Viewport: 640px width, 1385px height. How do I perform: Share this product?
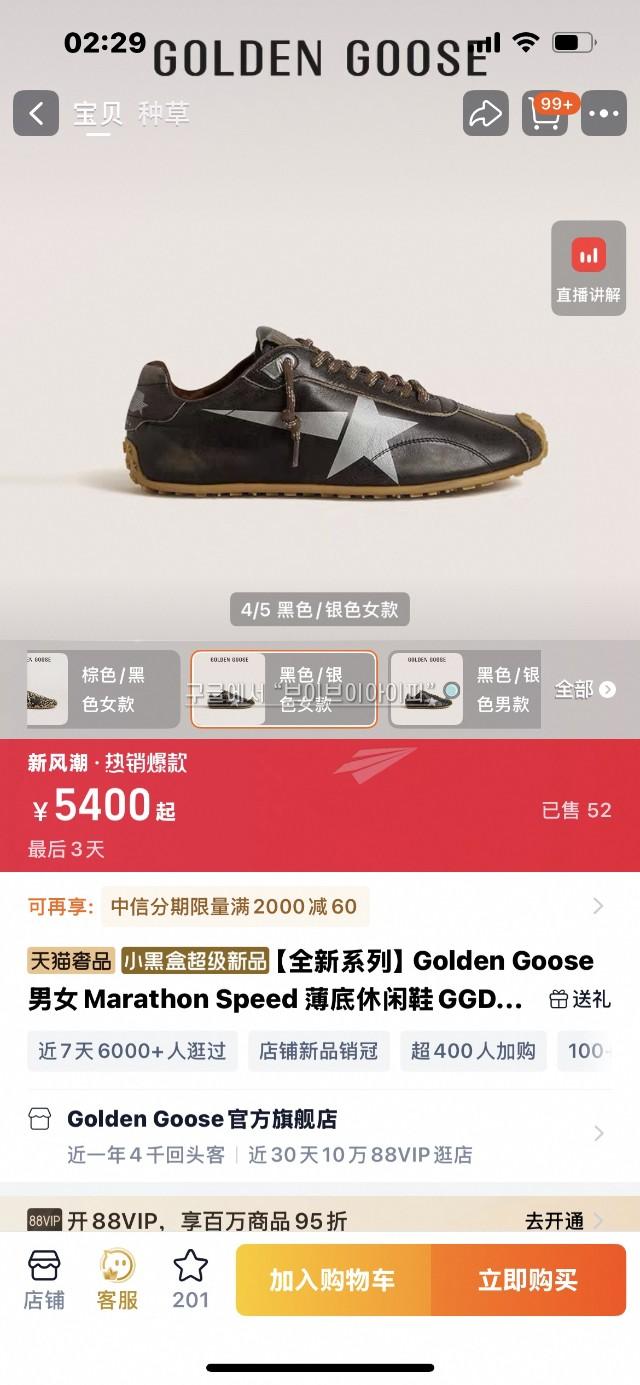click(485, 113)
